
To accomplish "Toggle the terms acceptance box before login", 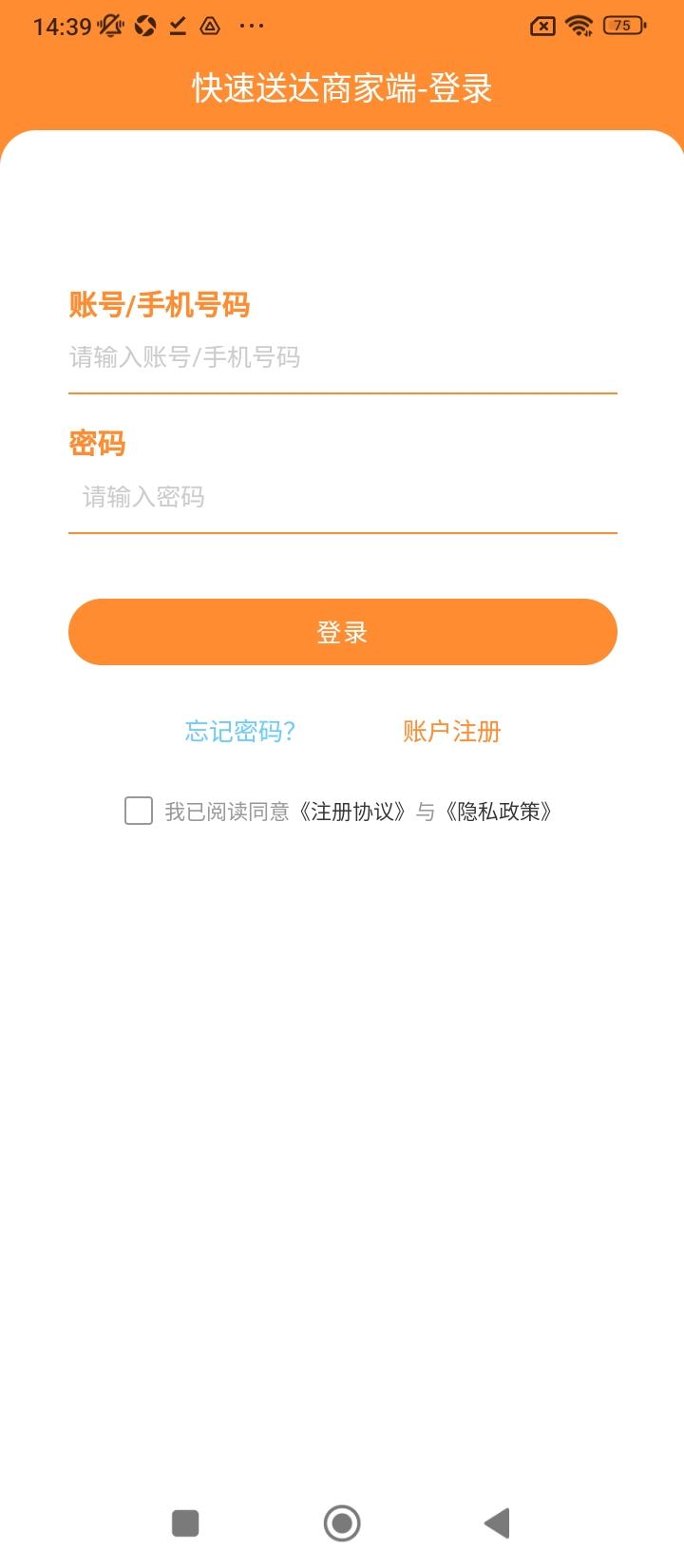I will 139,811.
